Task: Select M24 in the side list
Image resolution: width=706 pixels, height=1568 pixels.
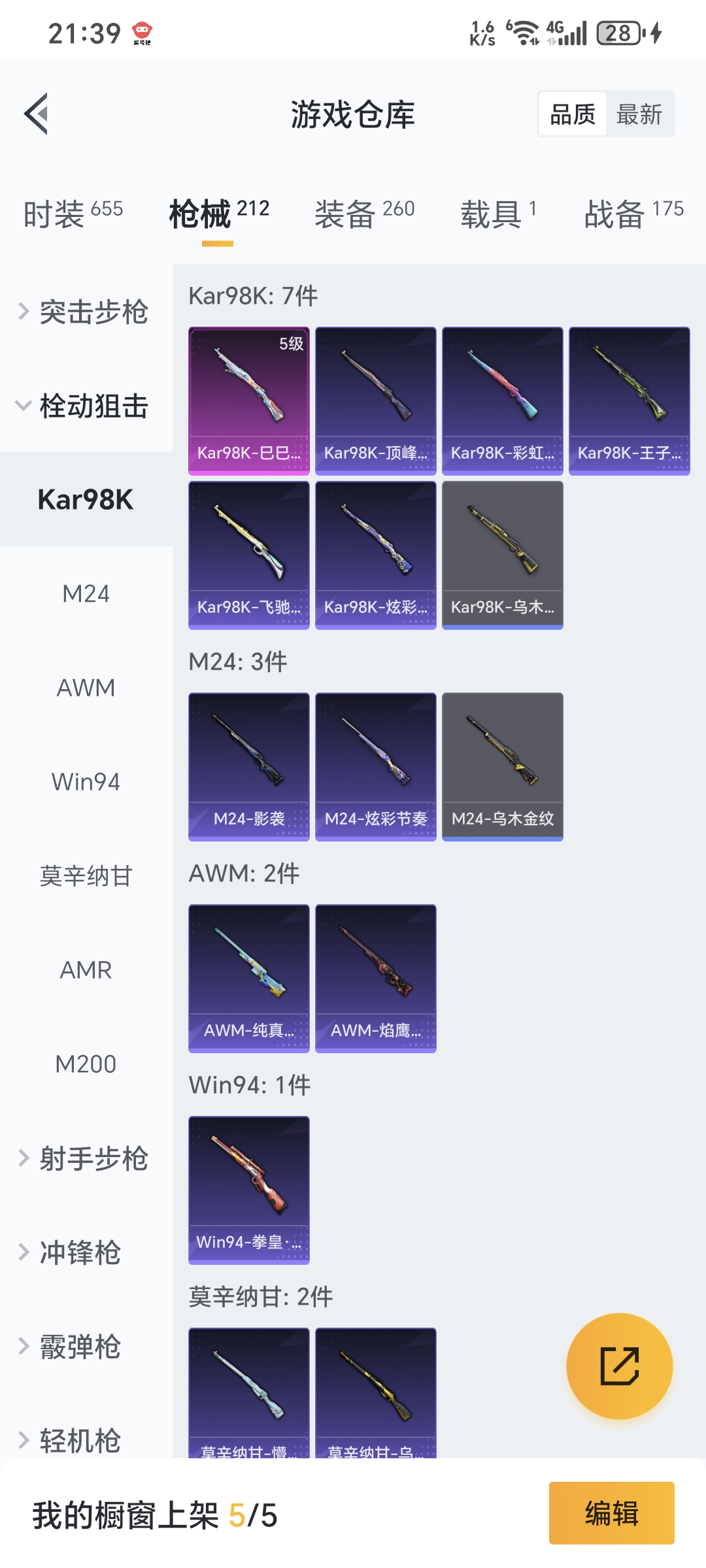Action: [x=86, y=594]
